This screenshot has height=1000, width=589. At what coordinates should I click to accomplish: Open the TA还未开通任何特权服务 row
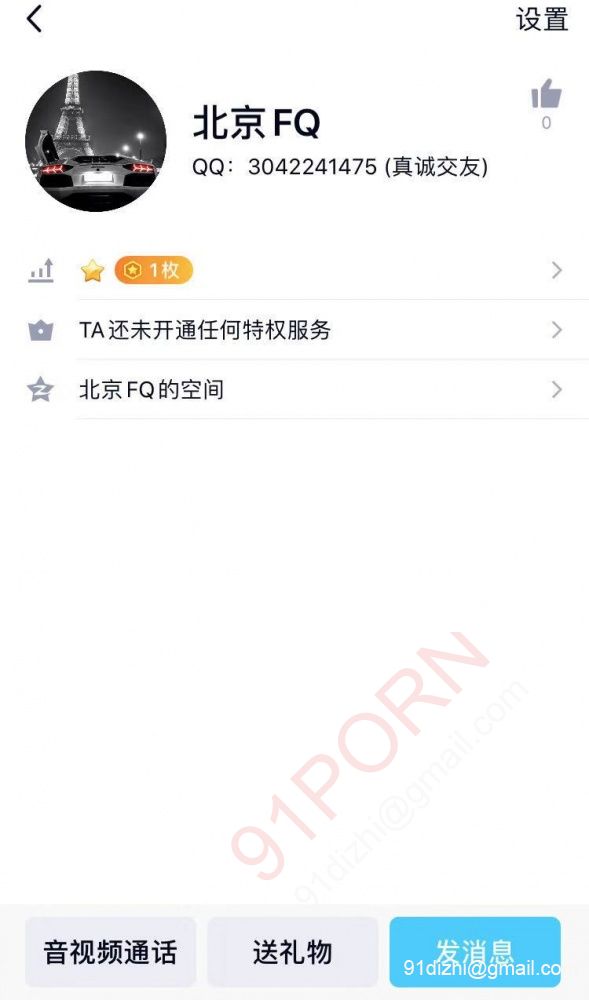click(x=294, y=330)
